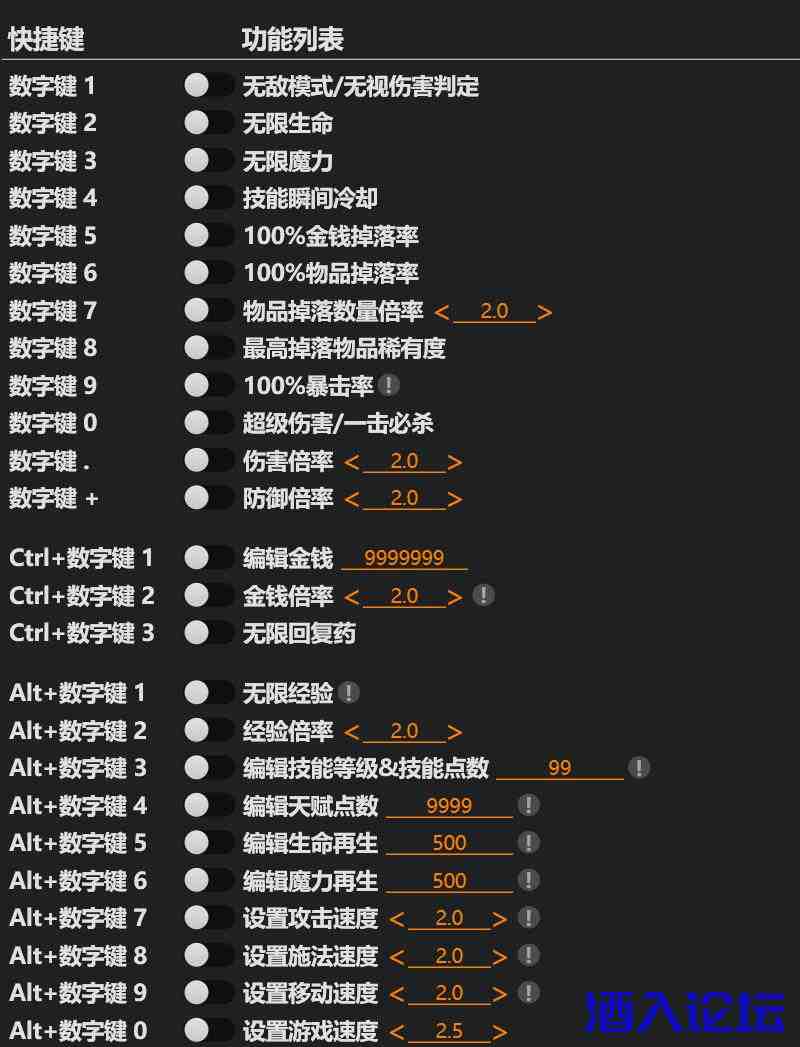This screenshot has height=1047, width=800.
Task: Lower 设置攻击速度 with left arrow
Action: (396, 919)
